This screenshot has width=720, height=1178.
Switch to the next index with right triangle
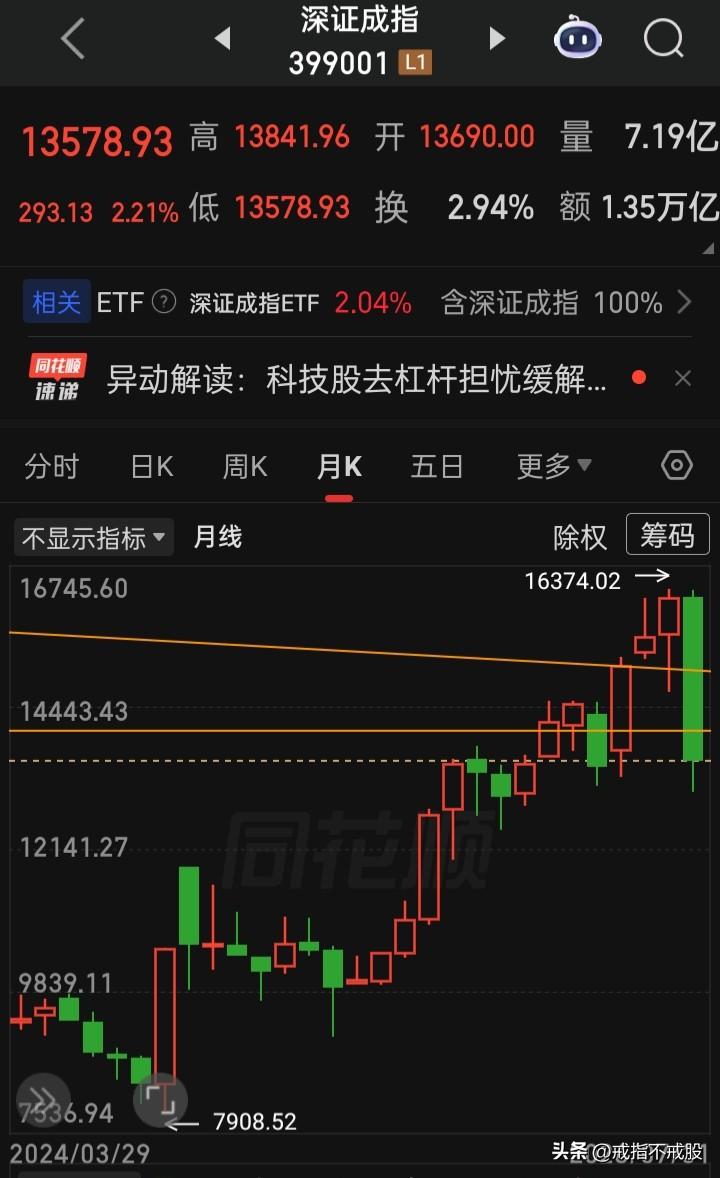pos(497,38)
